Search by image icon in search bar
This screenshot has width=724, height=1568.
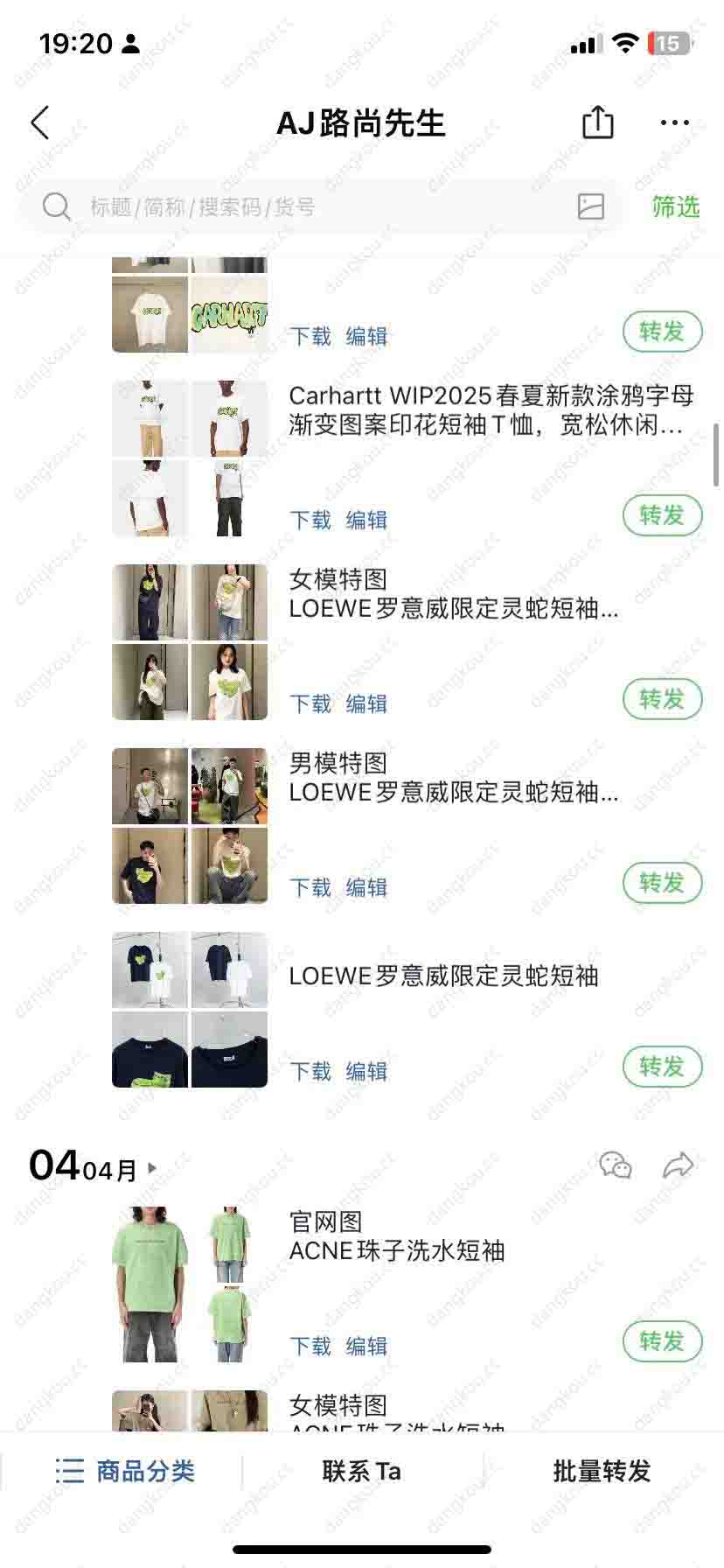(x=591, y=206)
